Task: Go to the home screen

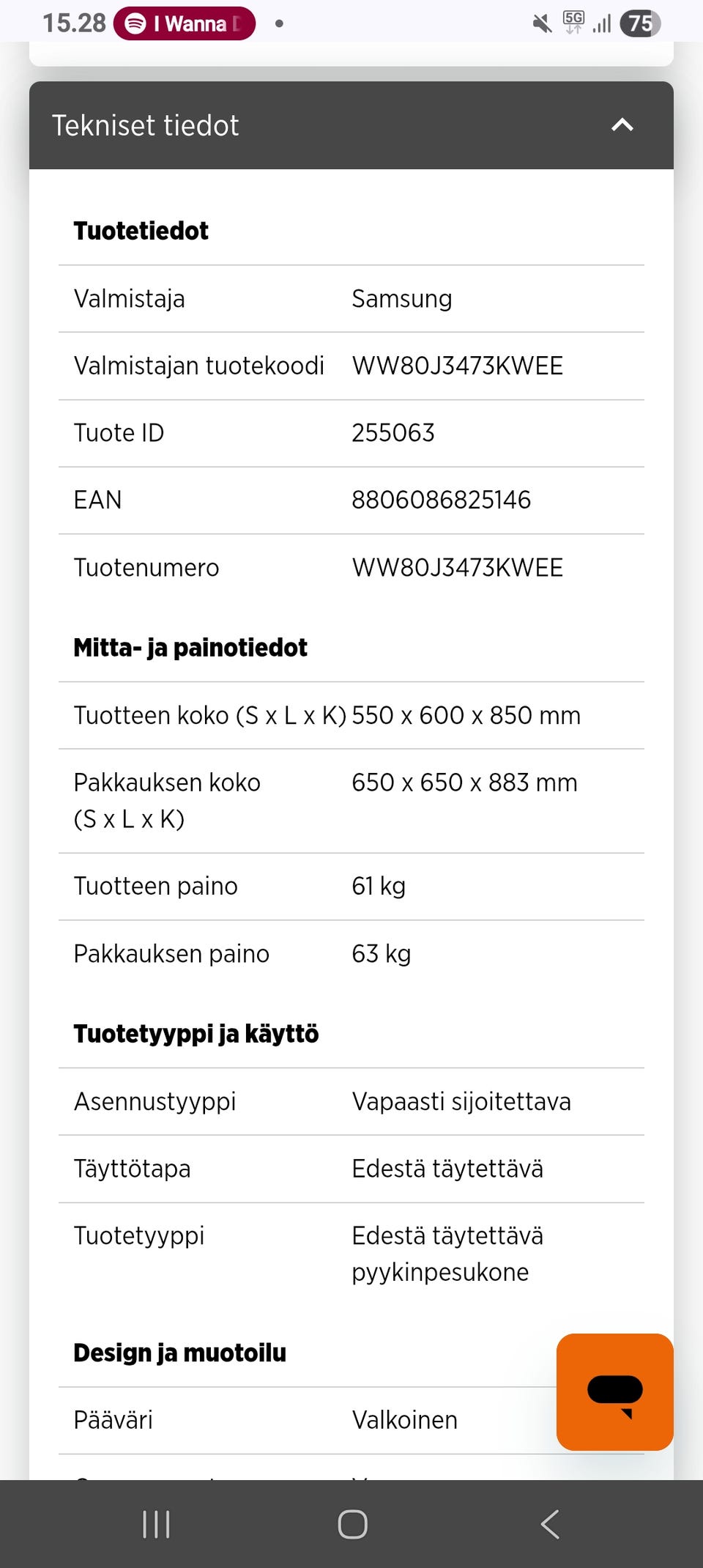Action: tap(352, 1524)
